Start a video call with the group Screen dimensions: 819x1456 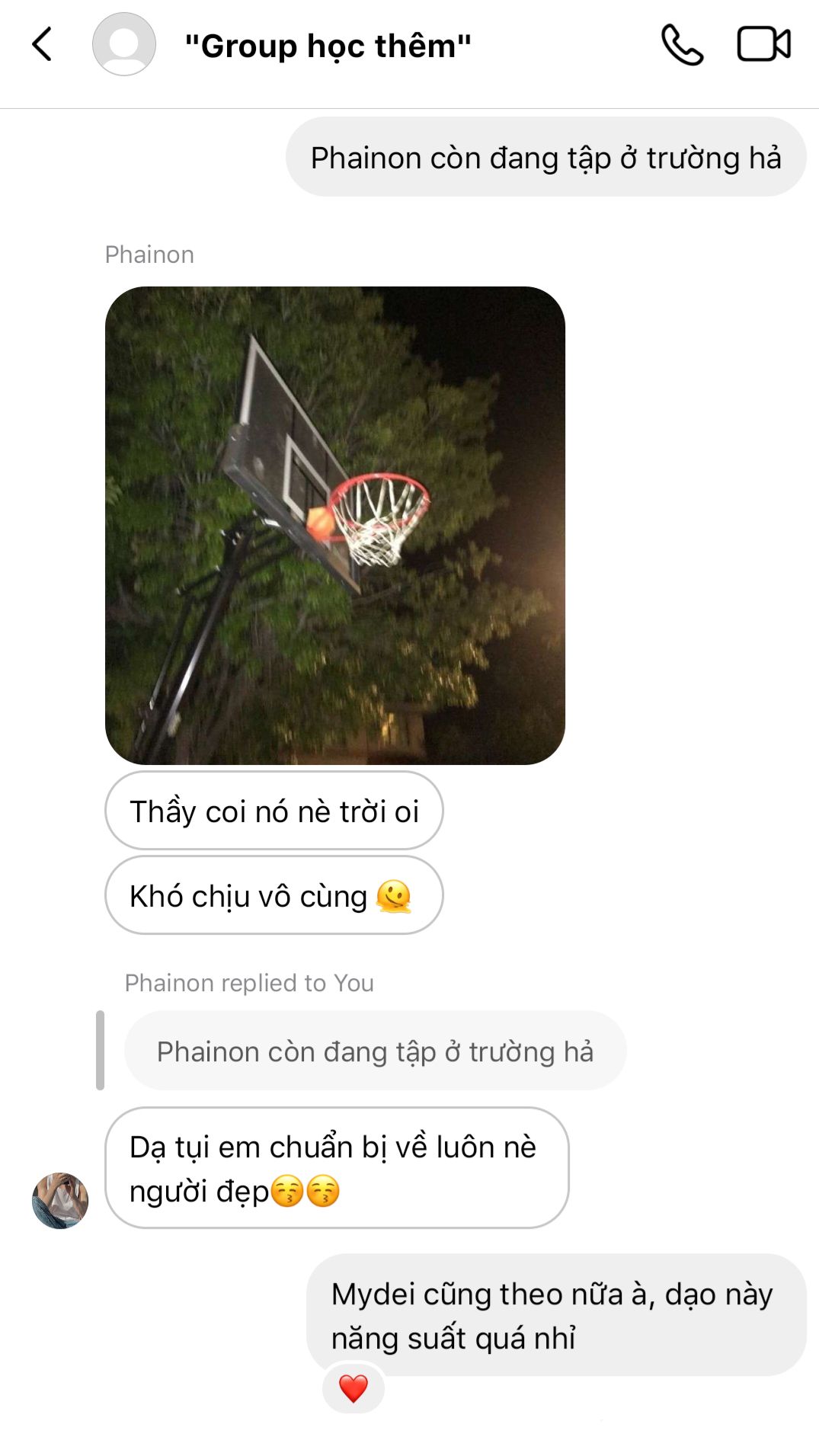tap(764, 43)
